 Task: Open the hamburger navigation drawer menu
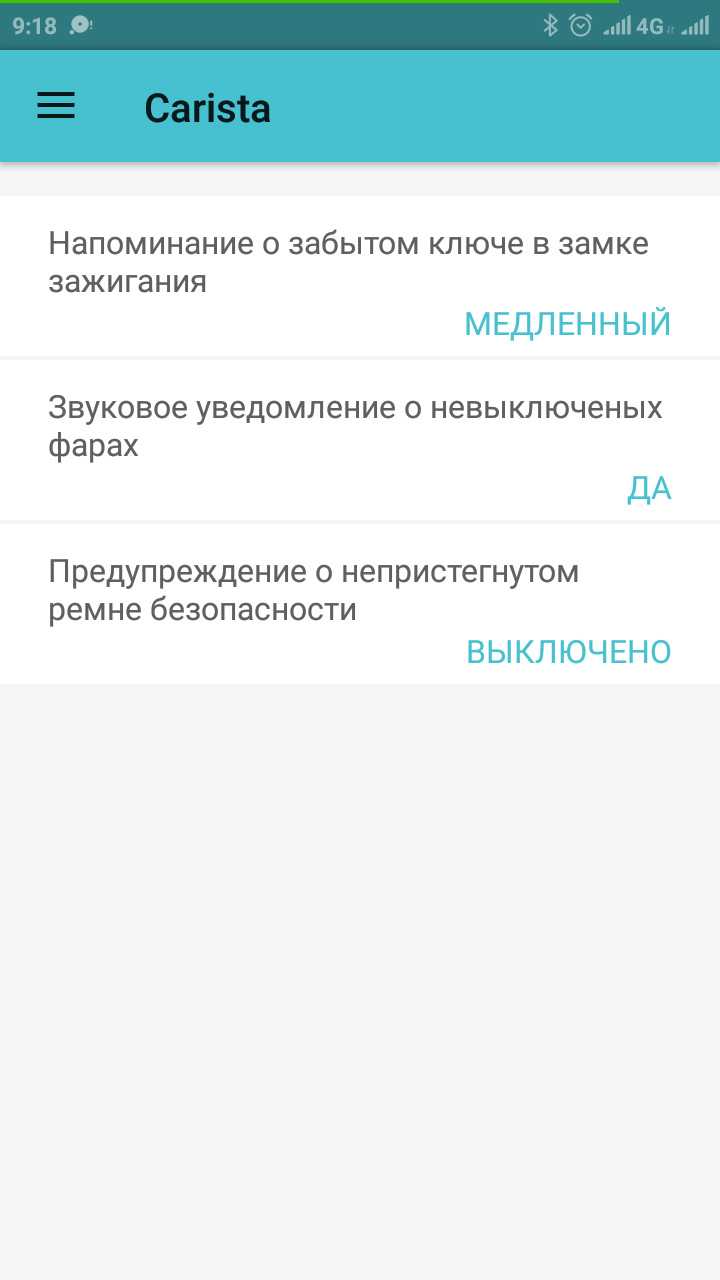56,106
